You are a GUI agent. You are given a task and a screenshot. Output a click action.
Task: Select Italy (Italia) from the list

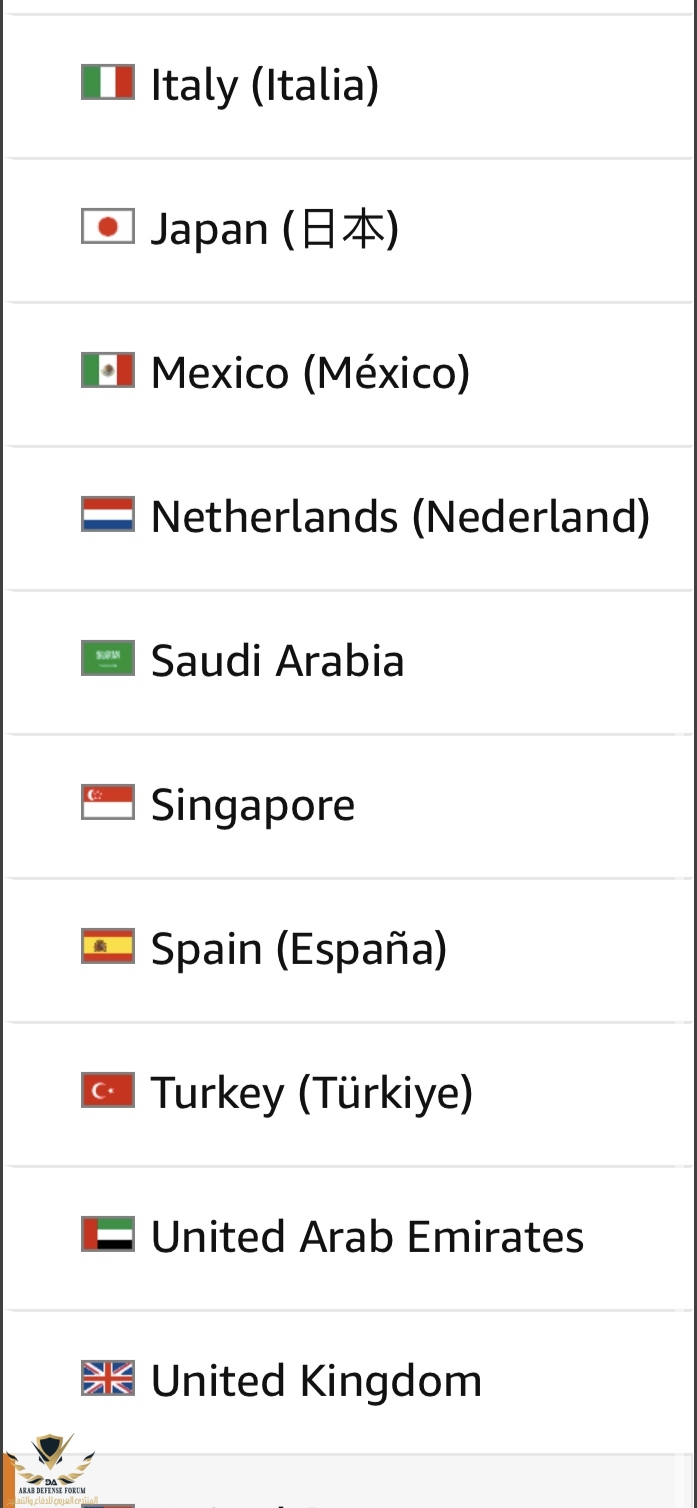(265, 85)
